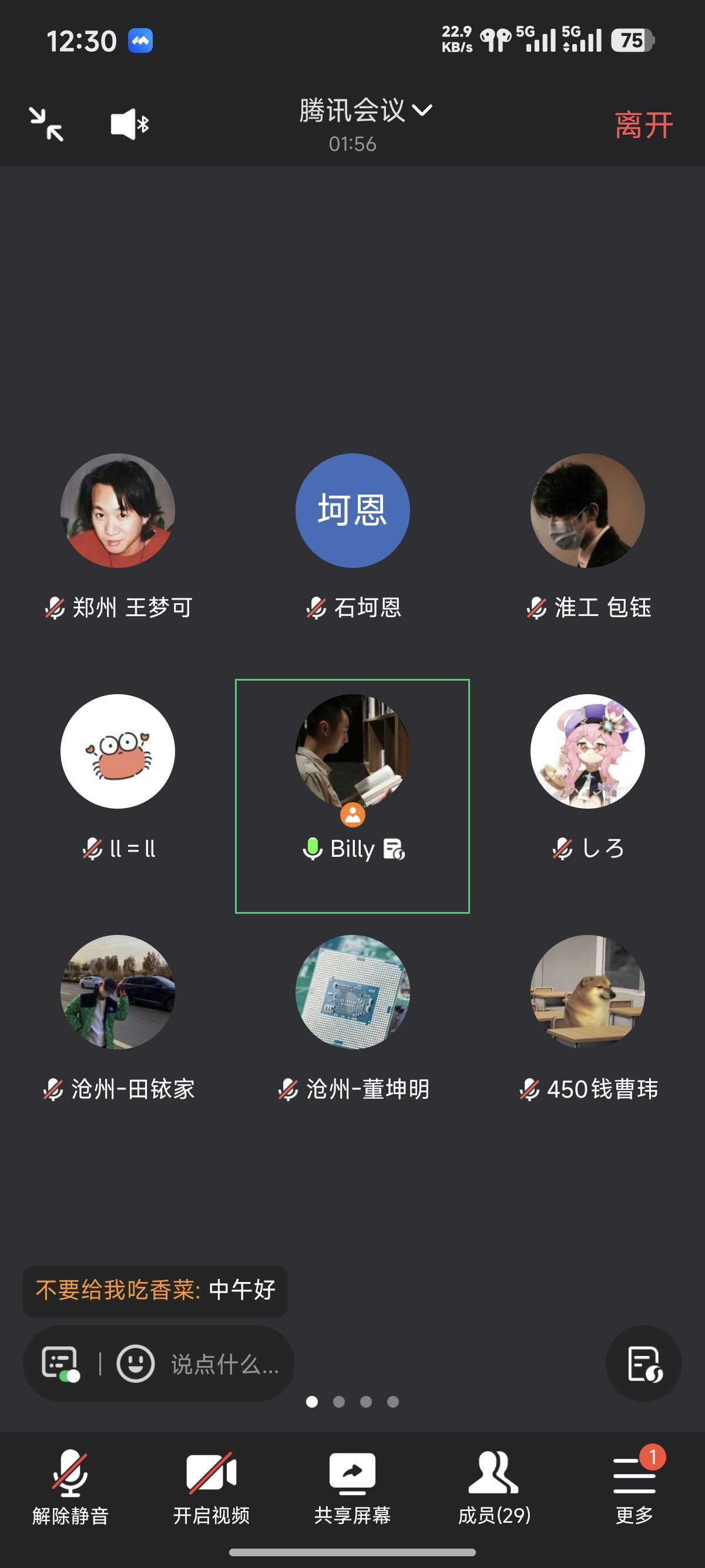Select participant 沧州-董坤明
This screenshot has height=1568, width=705.
click(x=352, y=992)
